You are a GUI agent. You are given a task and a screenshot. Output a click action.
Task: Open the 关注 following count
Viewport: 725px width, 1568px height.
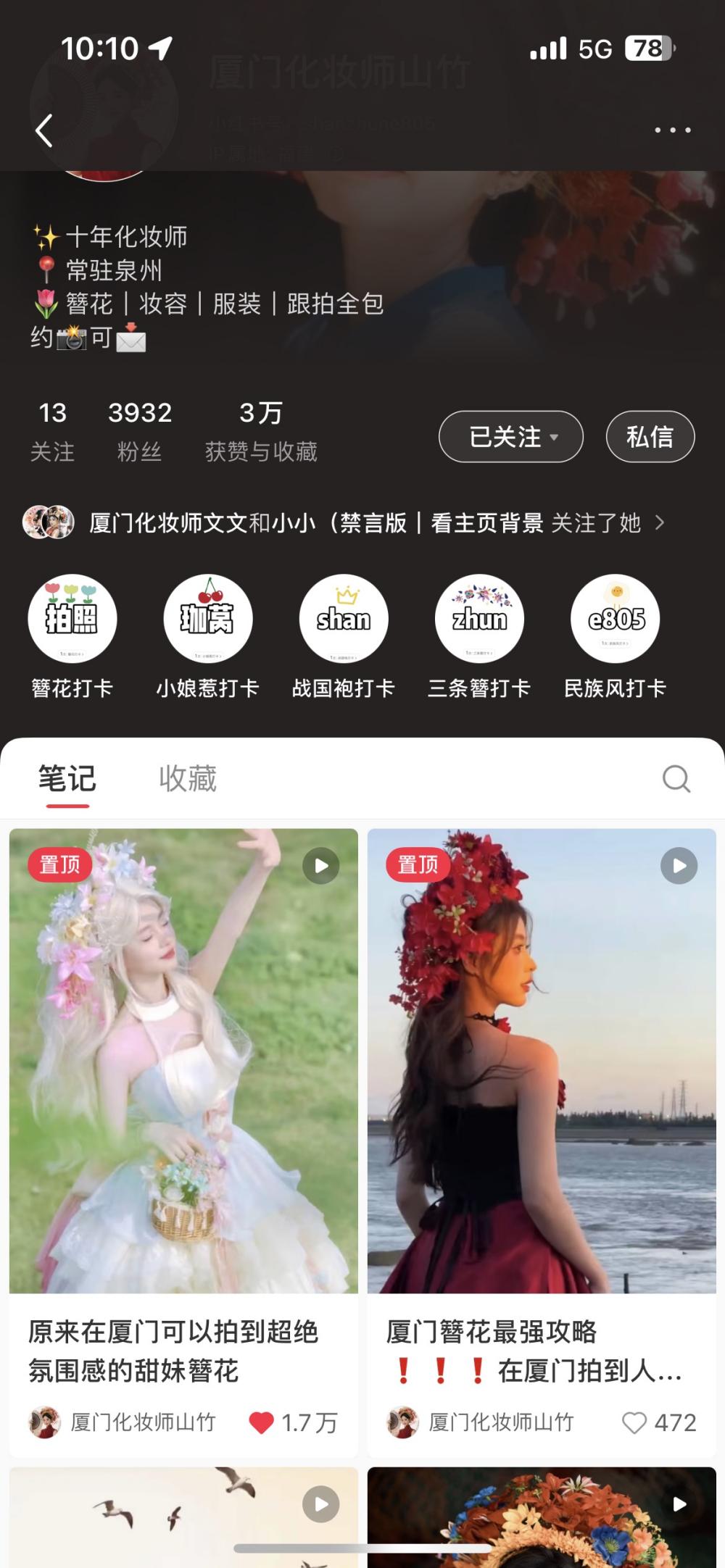click(x=52, y=431)
